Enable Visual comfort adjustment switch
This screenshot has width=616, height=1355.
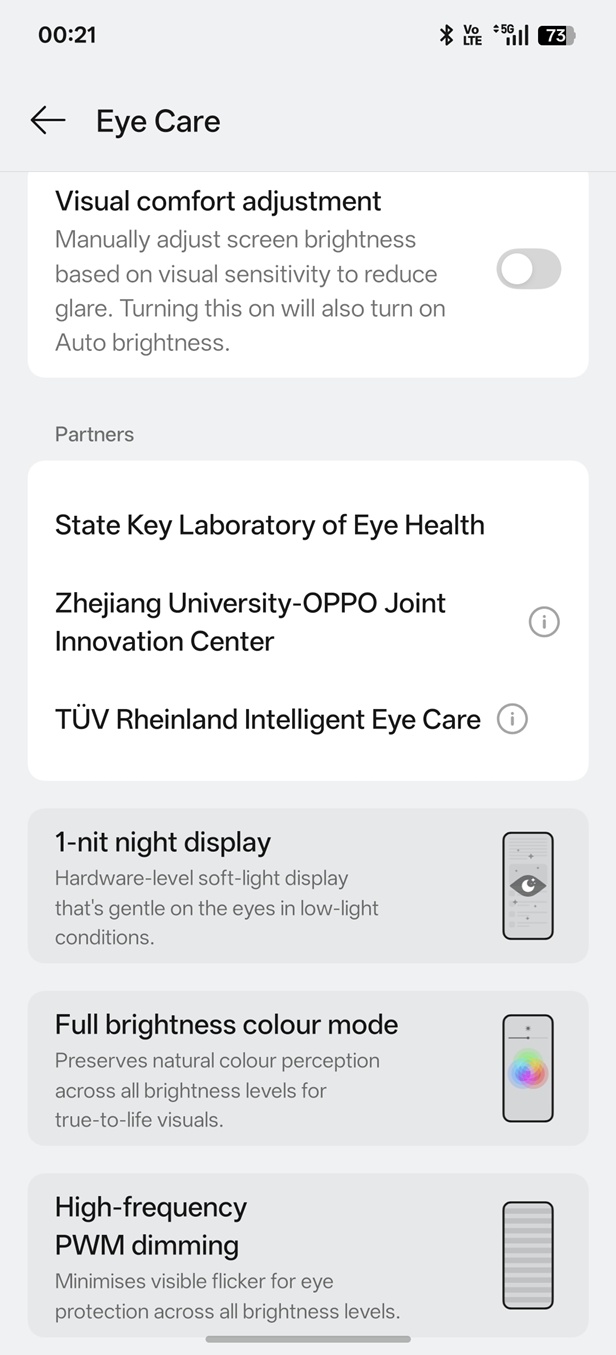[528, 269]
